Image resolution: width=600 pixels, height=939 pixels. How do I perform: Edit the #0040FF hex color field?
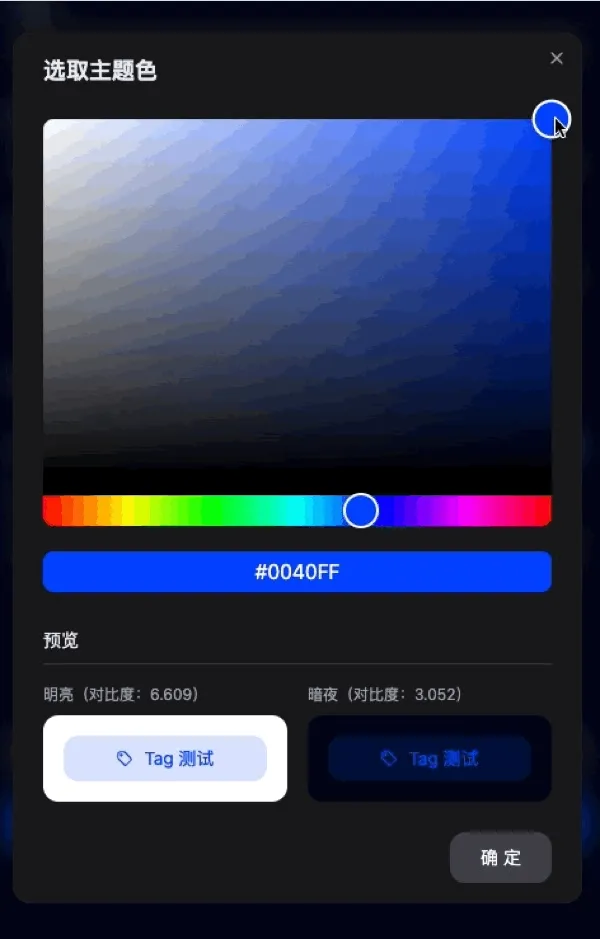297,572
